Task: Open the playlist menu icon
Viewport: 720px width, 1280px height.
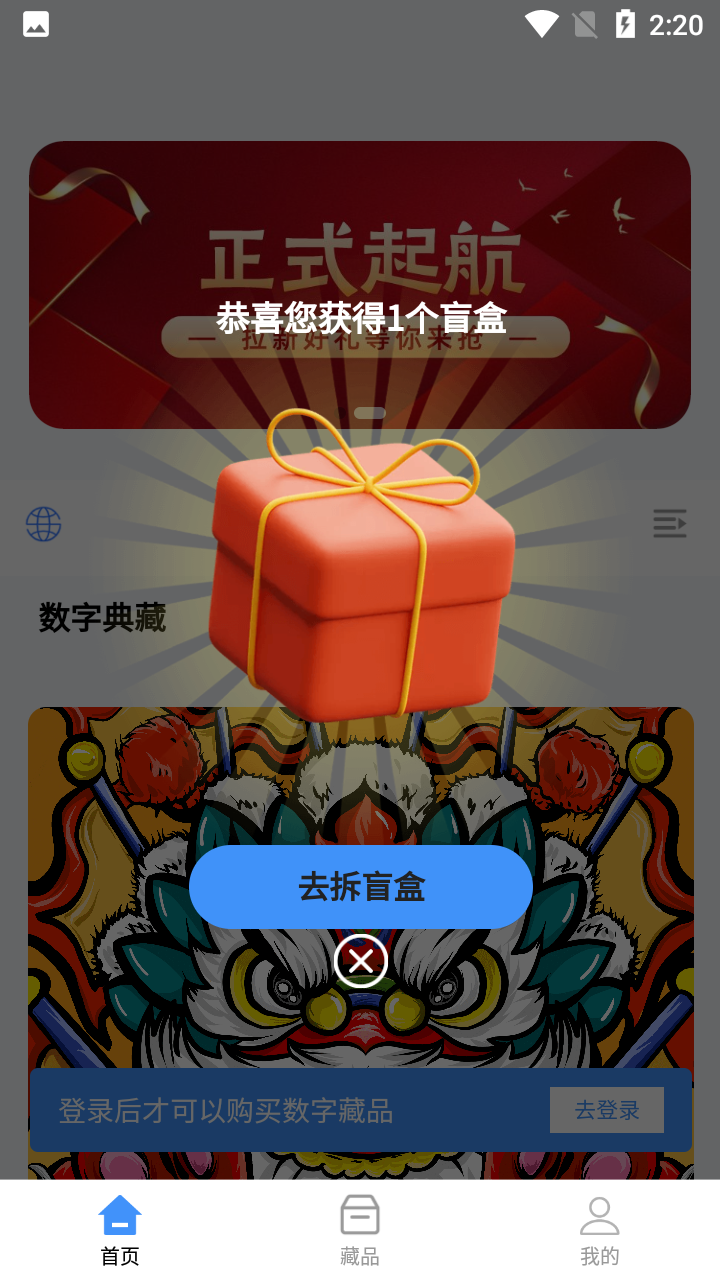Action: pos(669,523)
